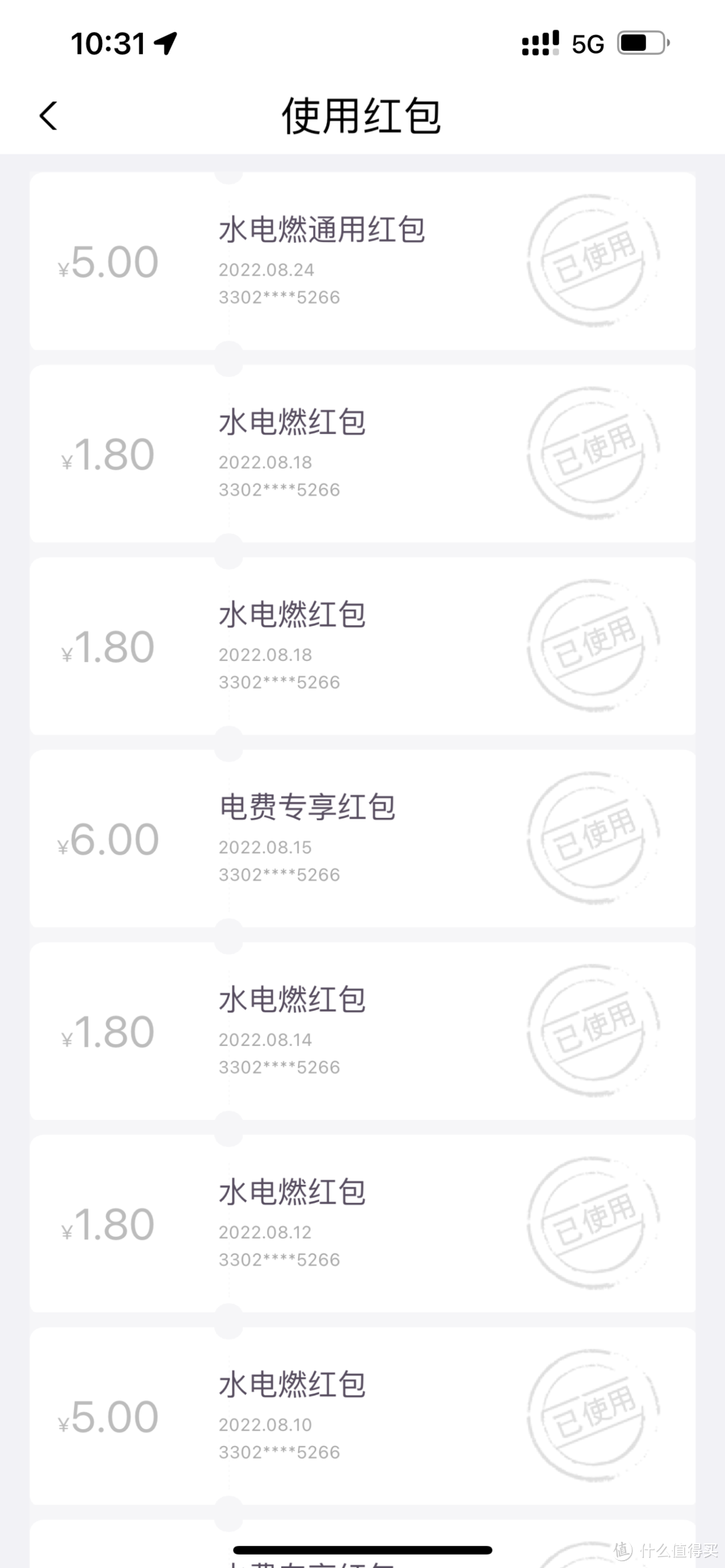Image resolution: width=725 pixels, height=1568 pixels.
Task: Tap the ¥5.00 水电燃红包 dated 2022.08.10
Action: 362,1416
